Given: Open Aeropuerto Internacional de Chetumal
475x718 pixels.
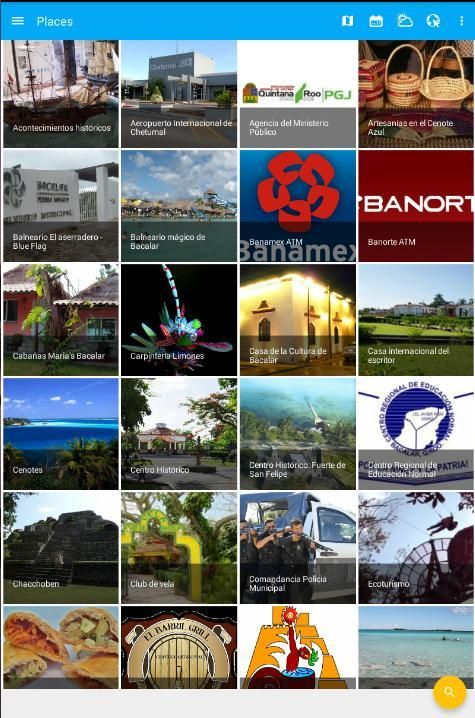Looking at the screenshot, I should (179, 94).
